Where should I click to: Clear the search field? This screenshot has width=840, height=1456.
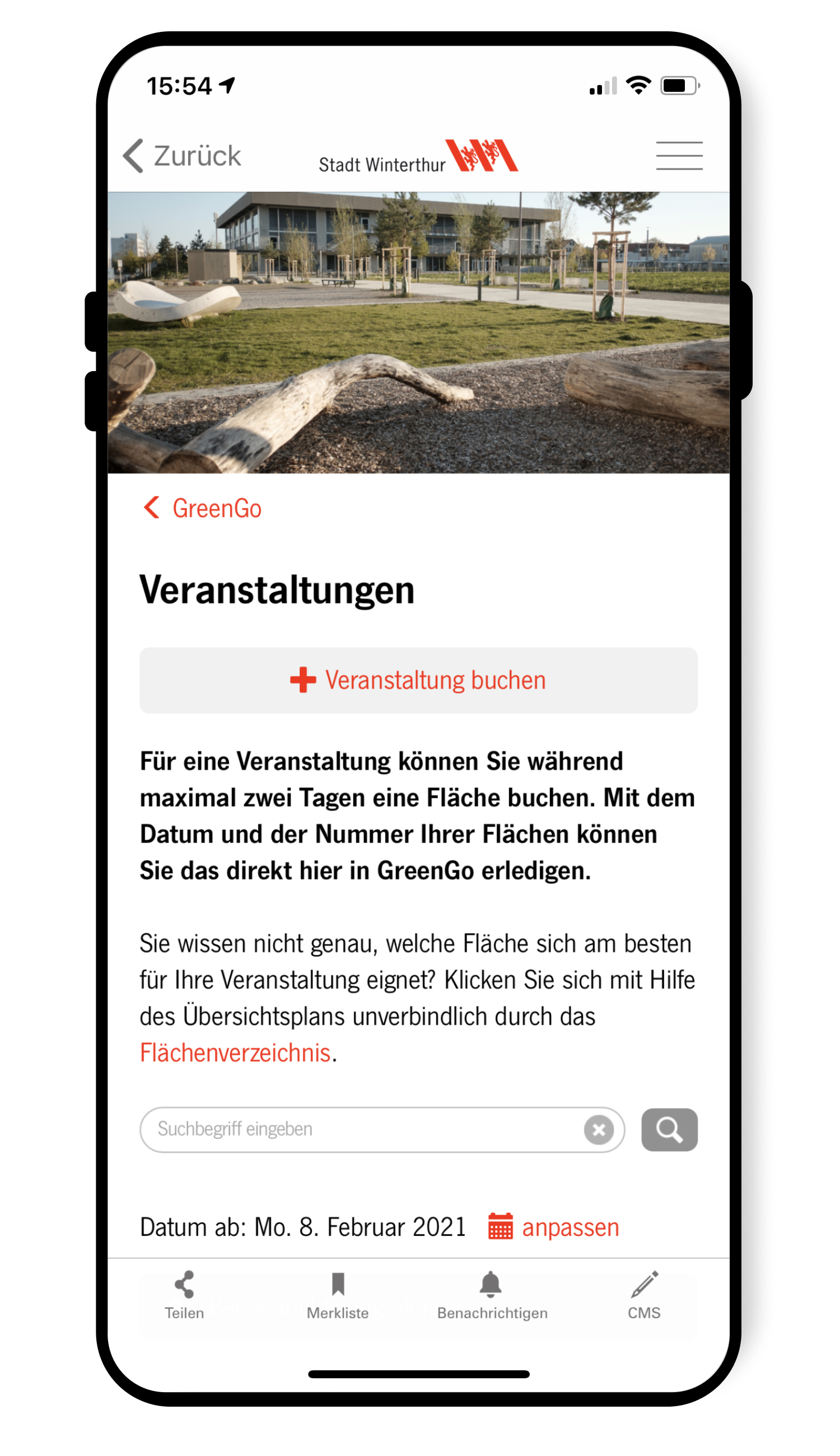pos(599,1129)
